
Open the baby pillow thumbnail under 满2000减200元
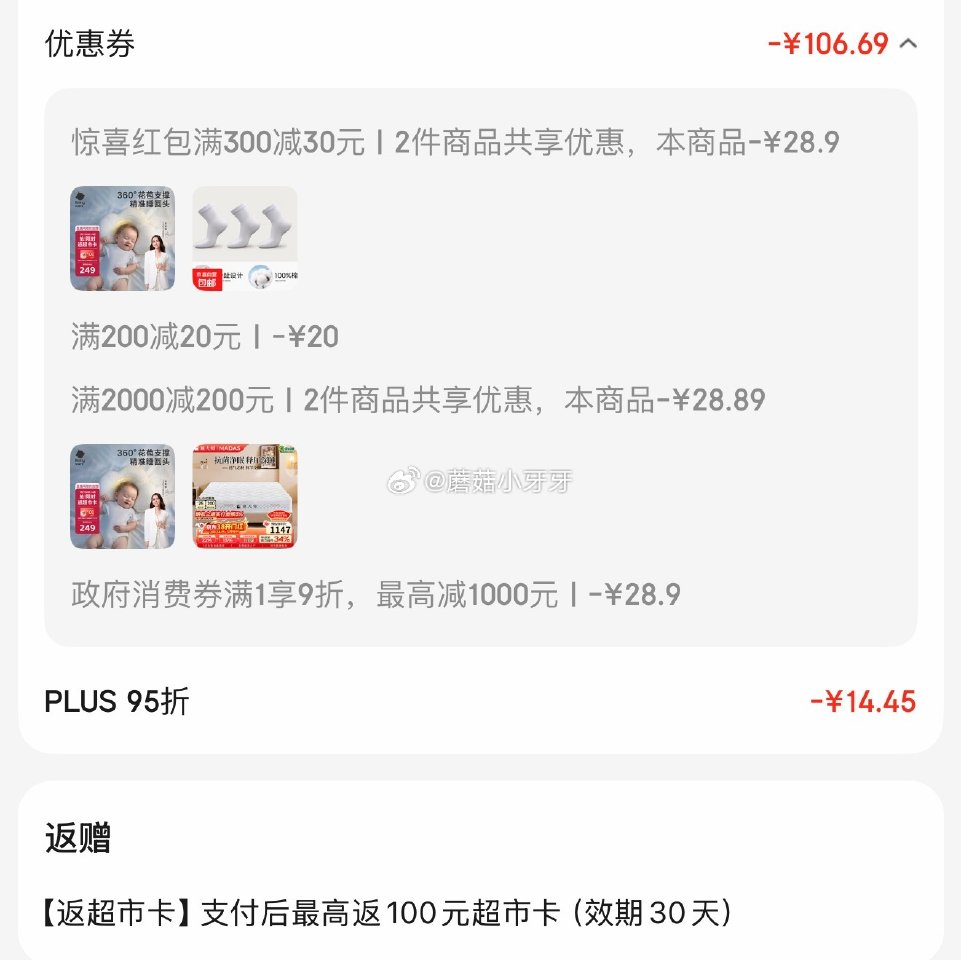[122, 497]
